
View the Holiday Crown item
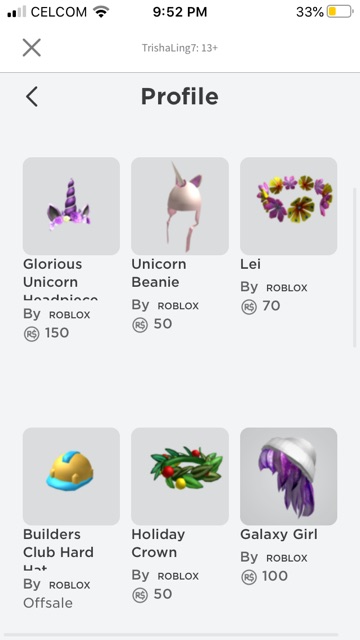point(180,476)
